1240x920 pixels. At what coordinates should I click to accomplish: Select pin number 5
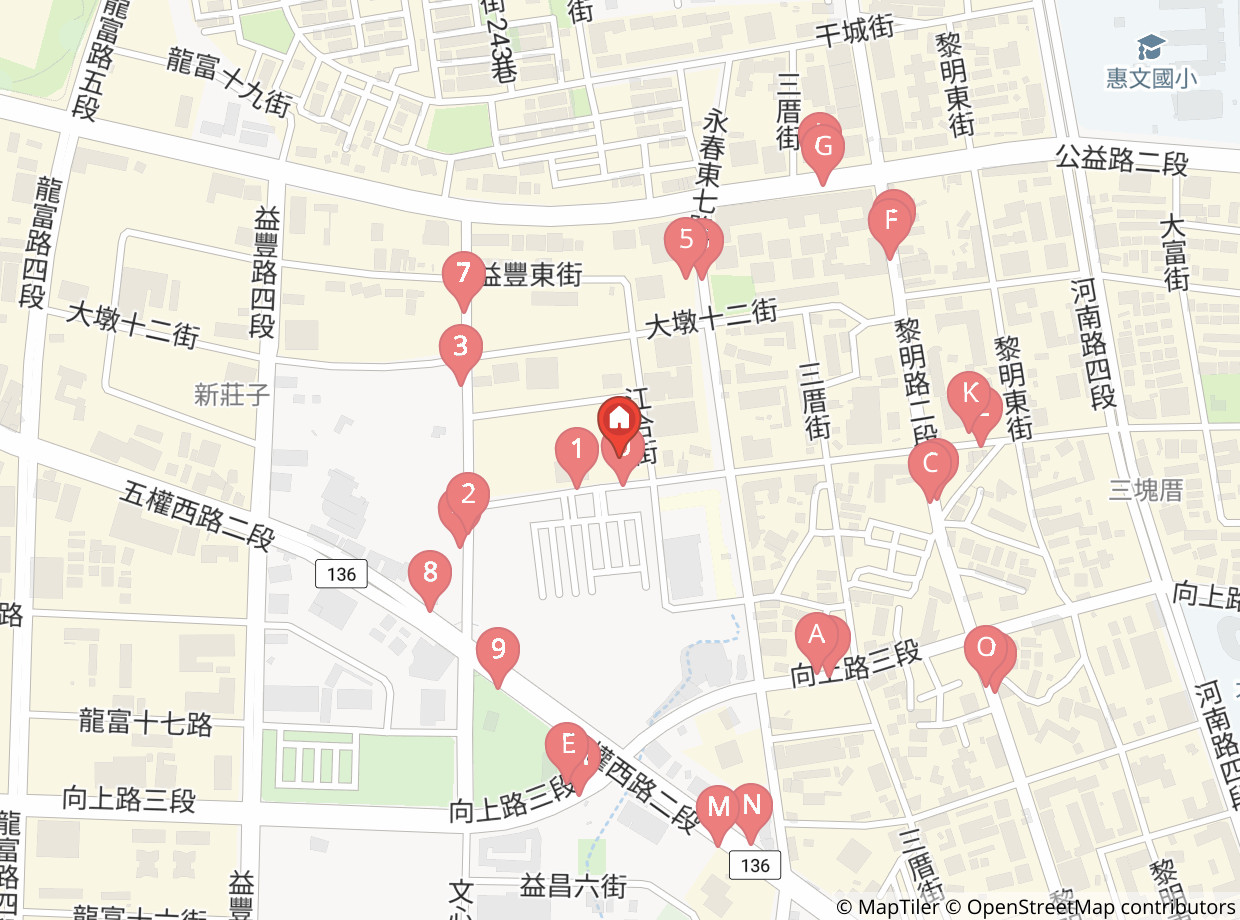pyautogui.click(x=686, y=246)
